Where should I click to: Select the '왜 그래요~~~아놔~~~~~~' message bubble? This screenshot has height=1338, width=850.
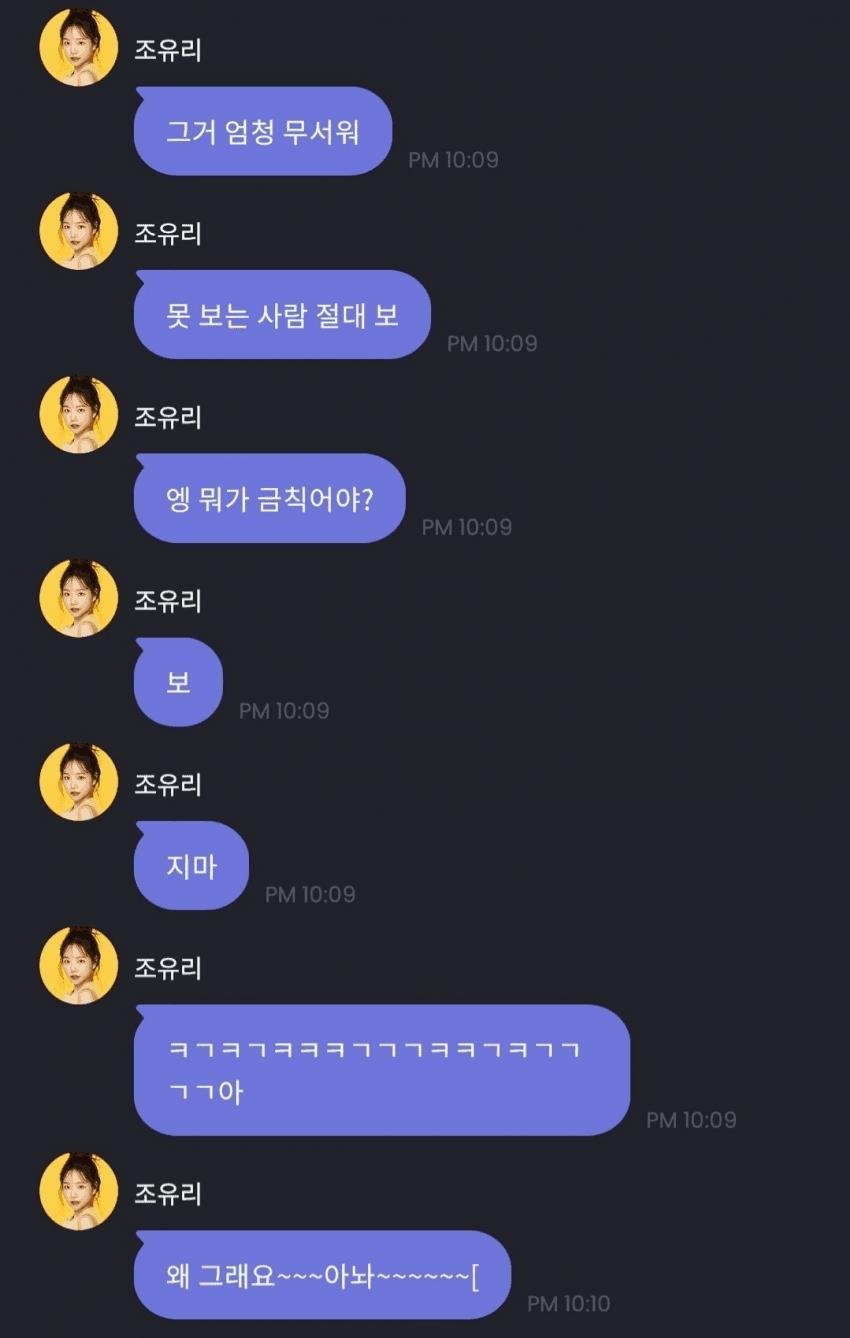322,1276
